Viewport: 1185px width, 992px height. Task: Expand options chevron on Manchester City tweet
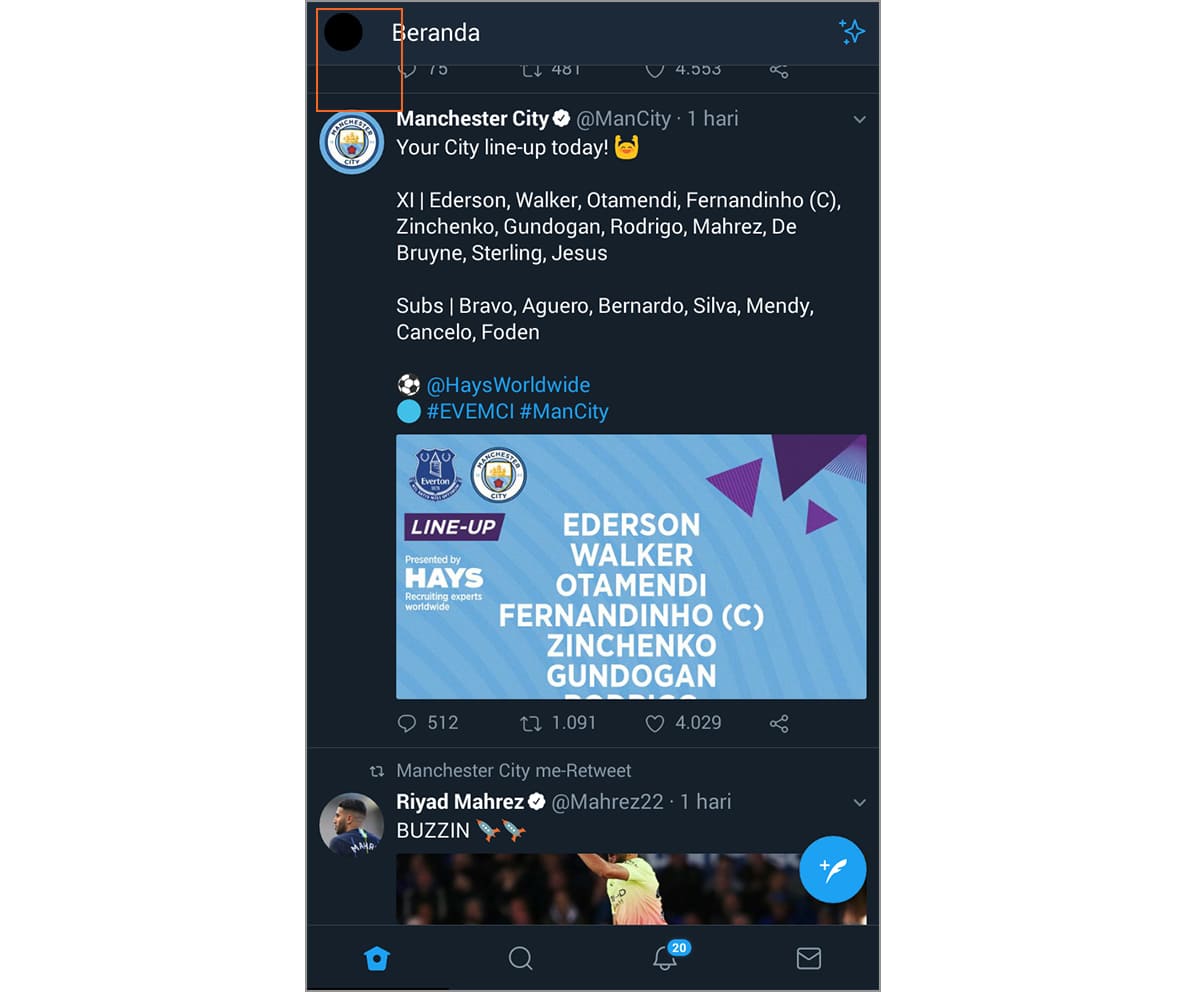pos(858,119)
